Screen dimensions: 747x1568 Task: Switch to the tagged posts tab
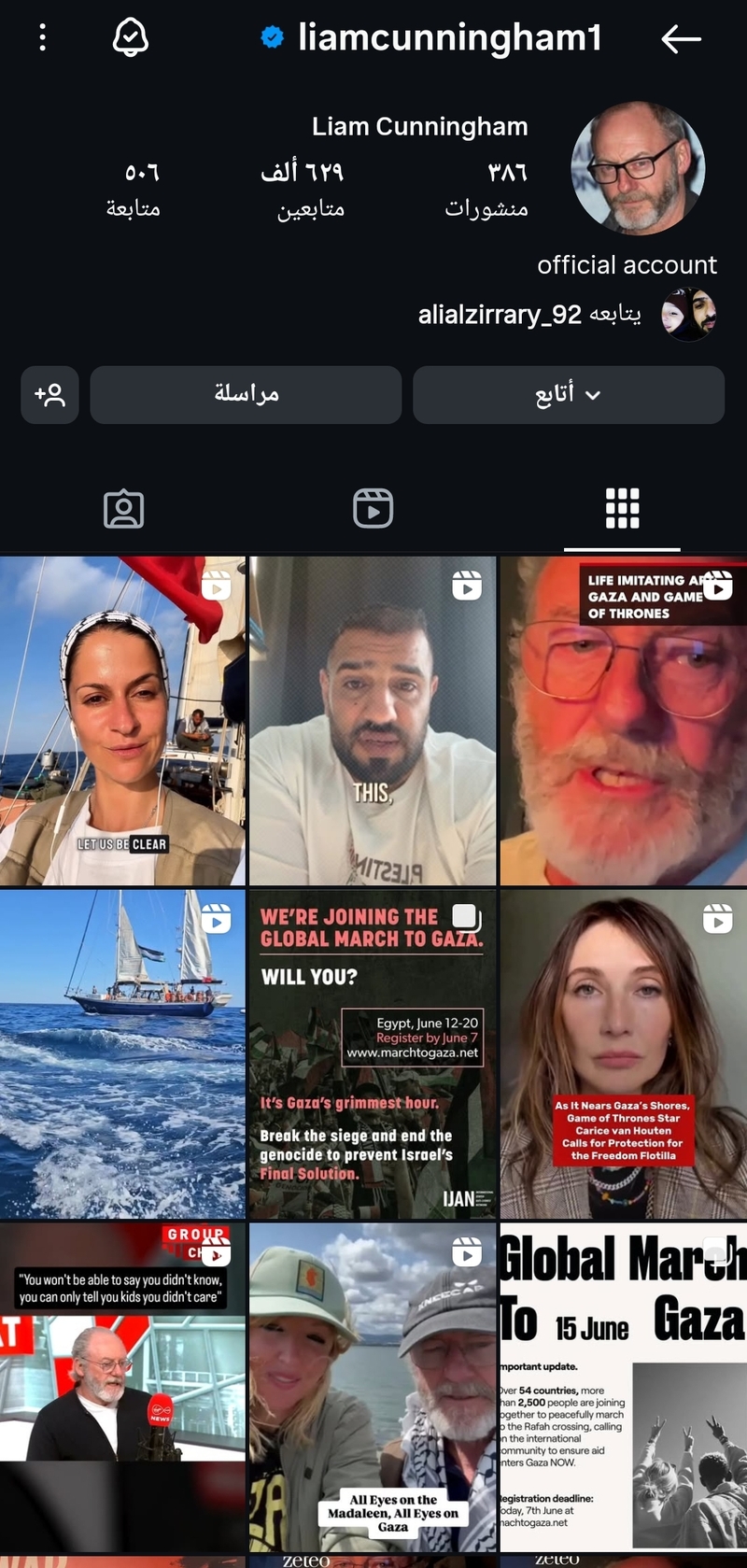(123, 509)
